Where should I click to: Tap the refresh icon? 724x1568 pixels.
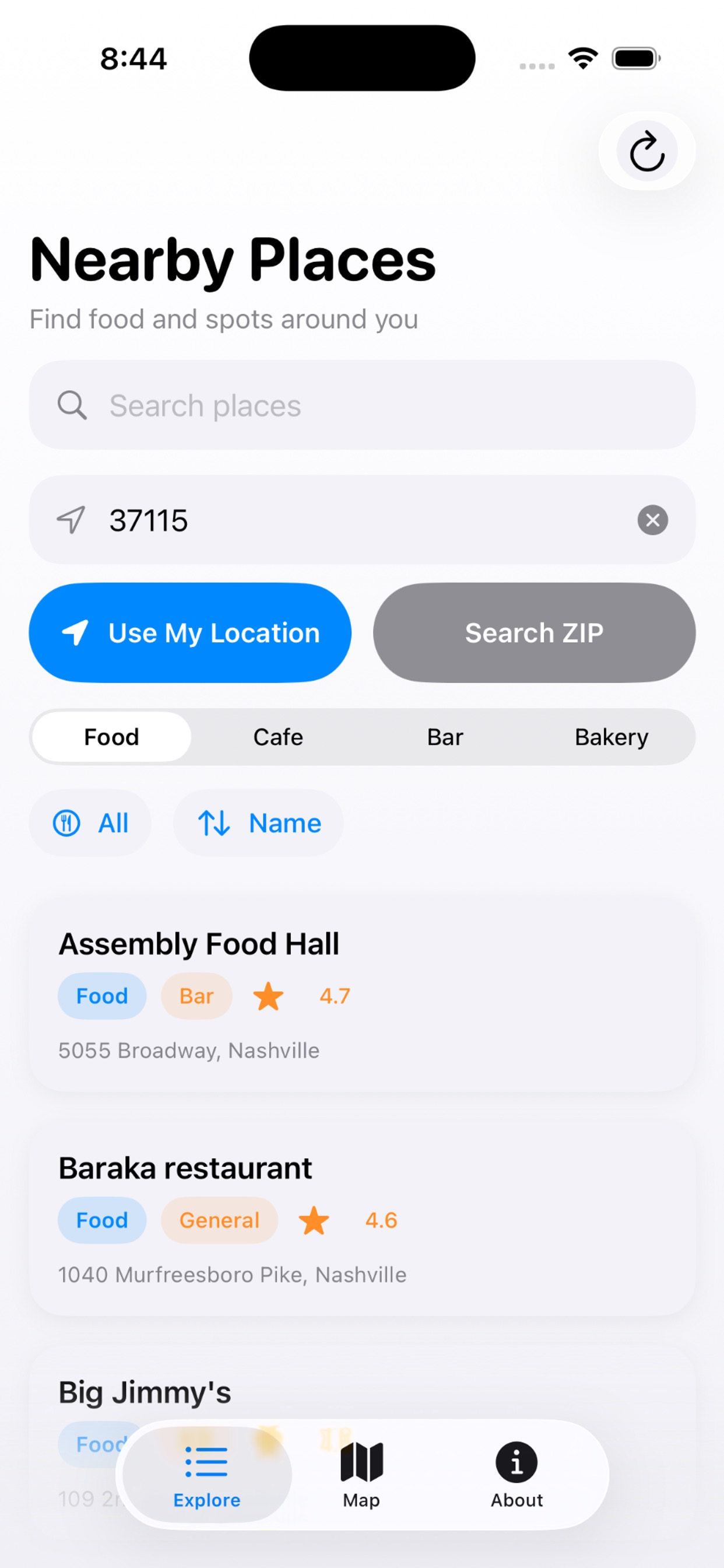(646, 150)
